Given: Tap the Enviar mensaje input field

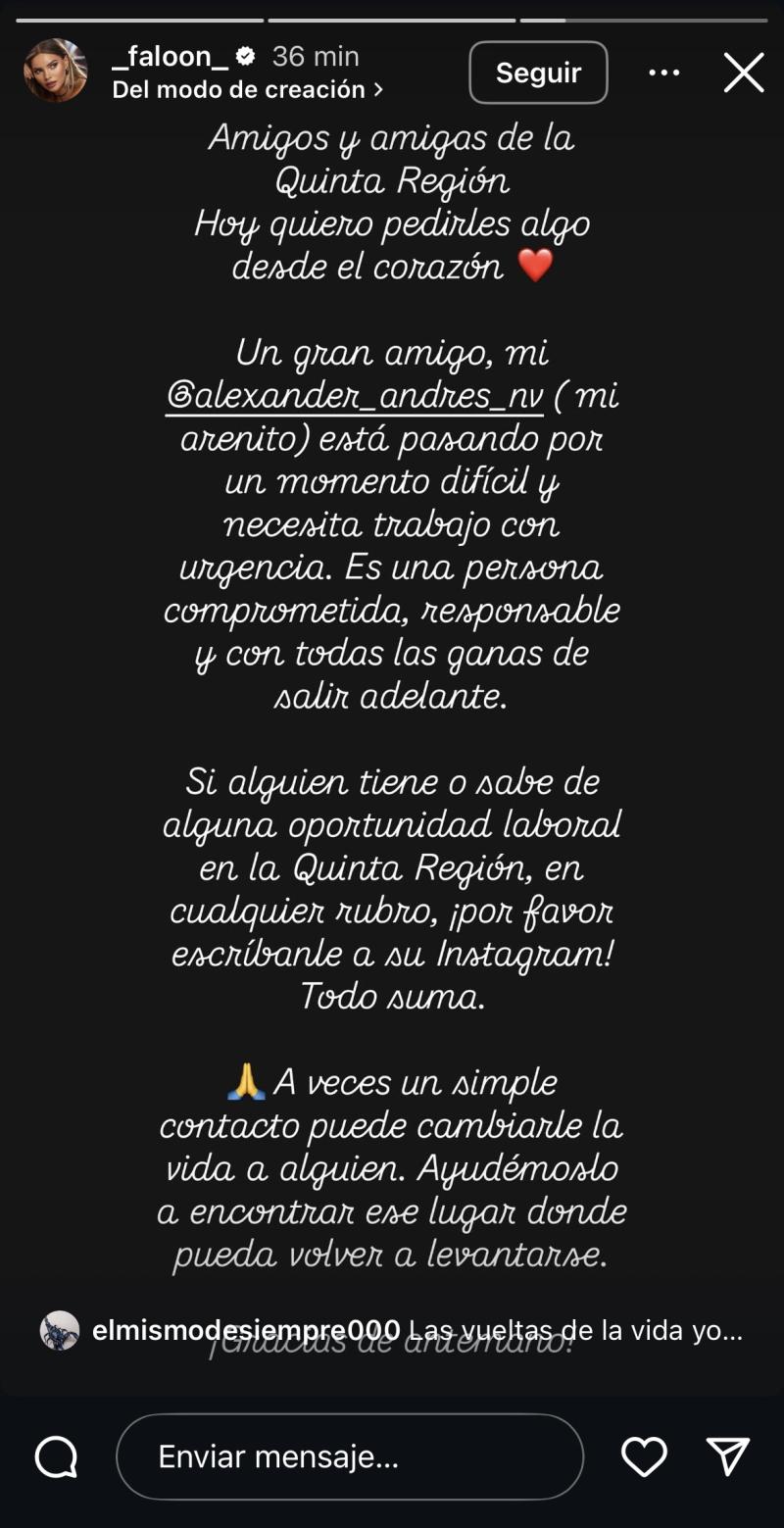Looking at the screenshot, I should 350,1457.
